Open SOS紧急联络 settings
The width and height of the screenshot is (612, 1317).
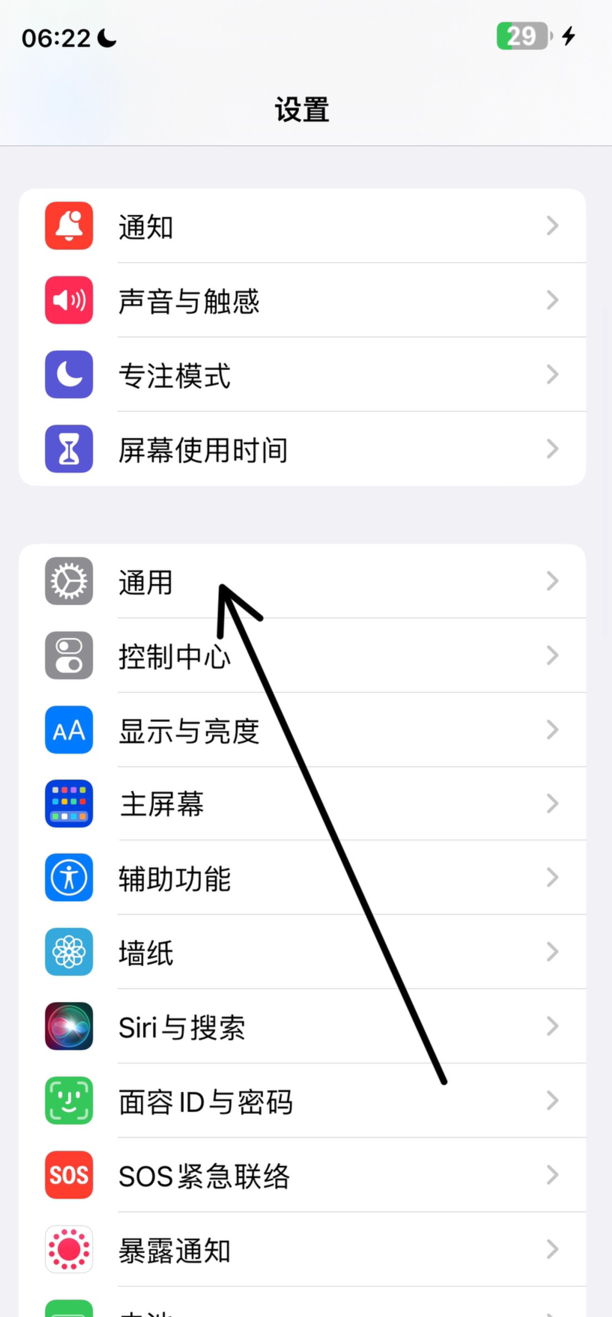302,1175
